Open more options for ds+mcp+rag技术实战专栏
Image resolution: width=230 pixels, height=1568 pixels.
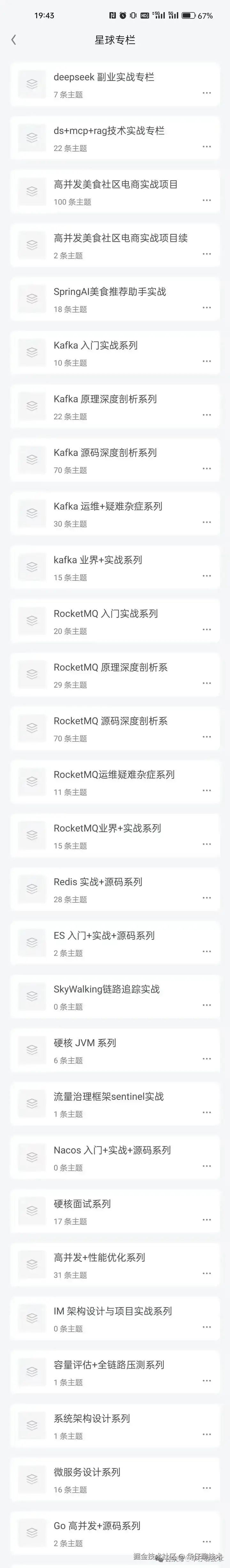click(x=207, y=147)
